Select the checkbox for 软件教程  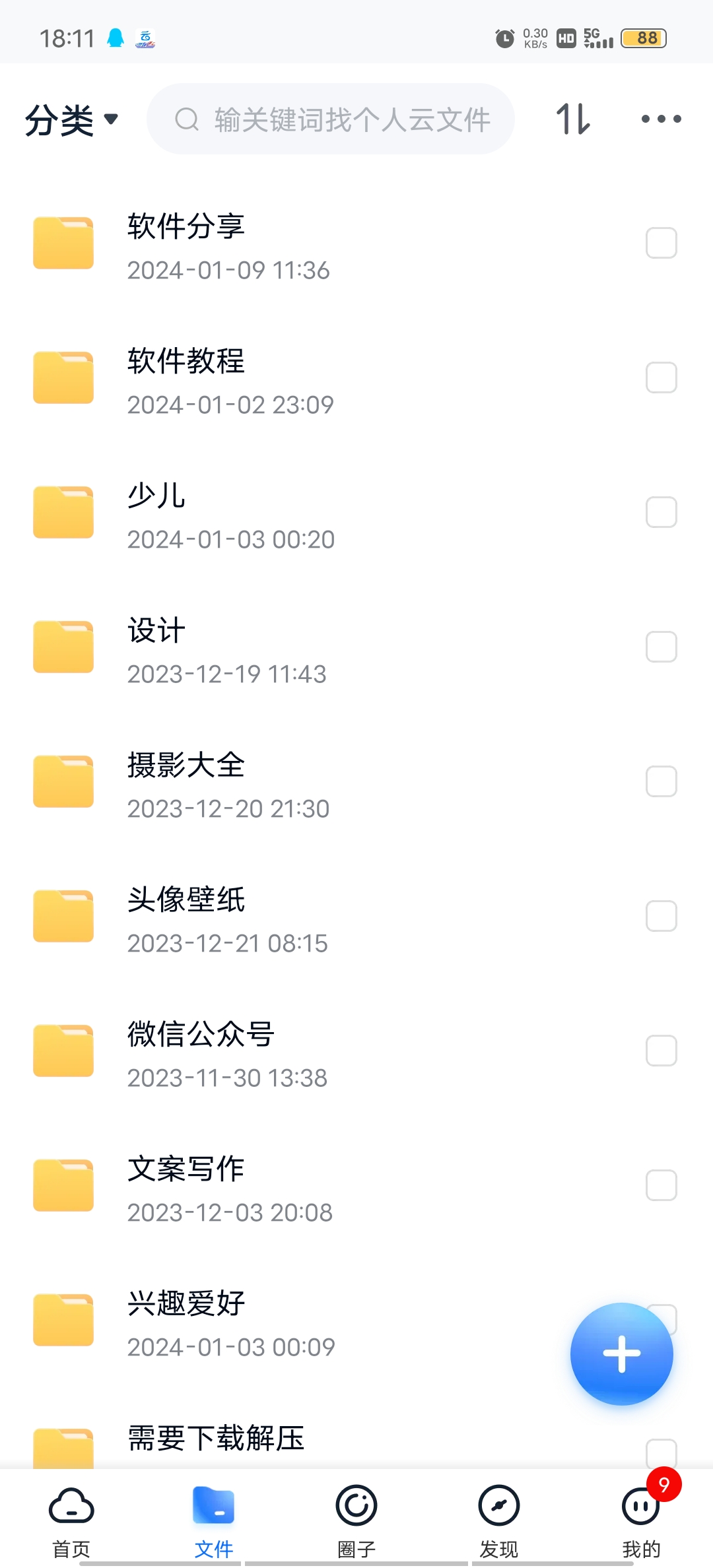coord(661,378)
